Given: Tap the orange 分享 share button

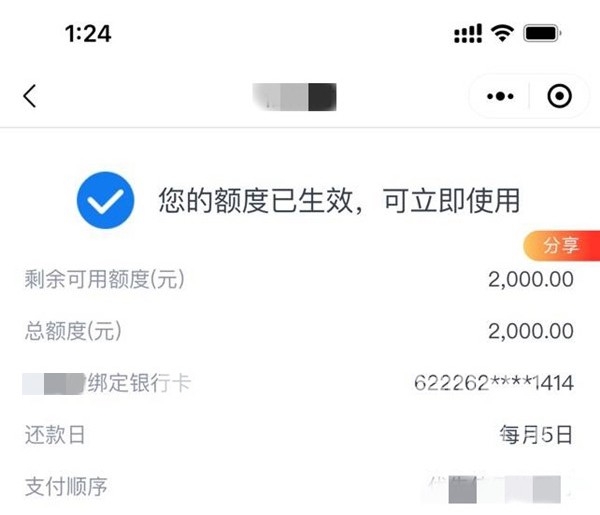Looking at the screenshot, I should click(x=562, y=246).
